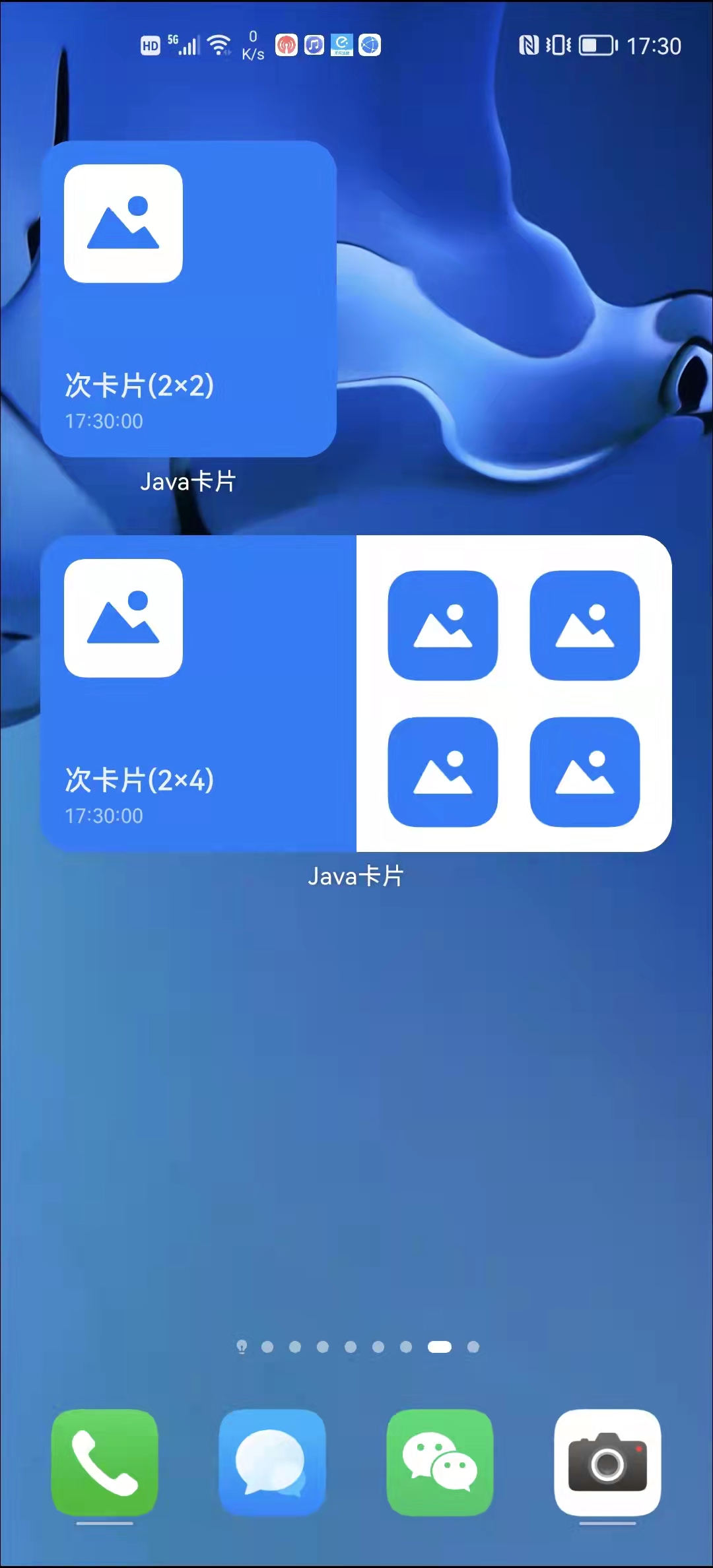
Task: Open the 次卡片(2×2) Java widget
Action: [x=189, y=298]
